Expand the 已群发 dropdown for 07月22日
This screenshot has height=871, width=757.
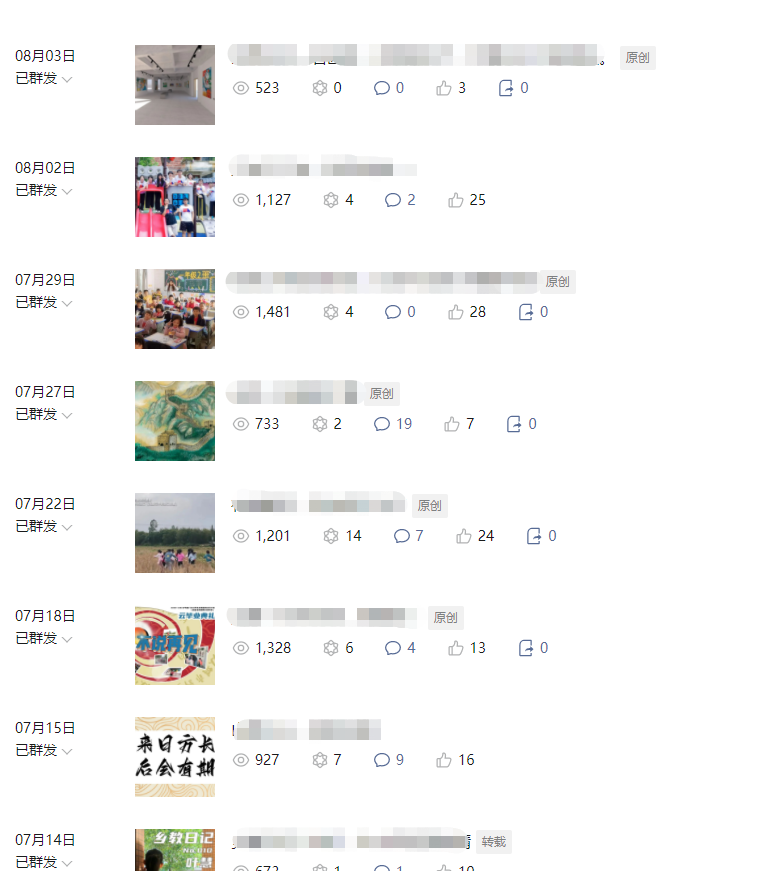tap(44, 526)
